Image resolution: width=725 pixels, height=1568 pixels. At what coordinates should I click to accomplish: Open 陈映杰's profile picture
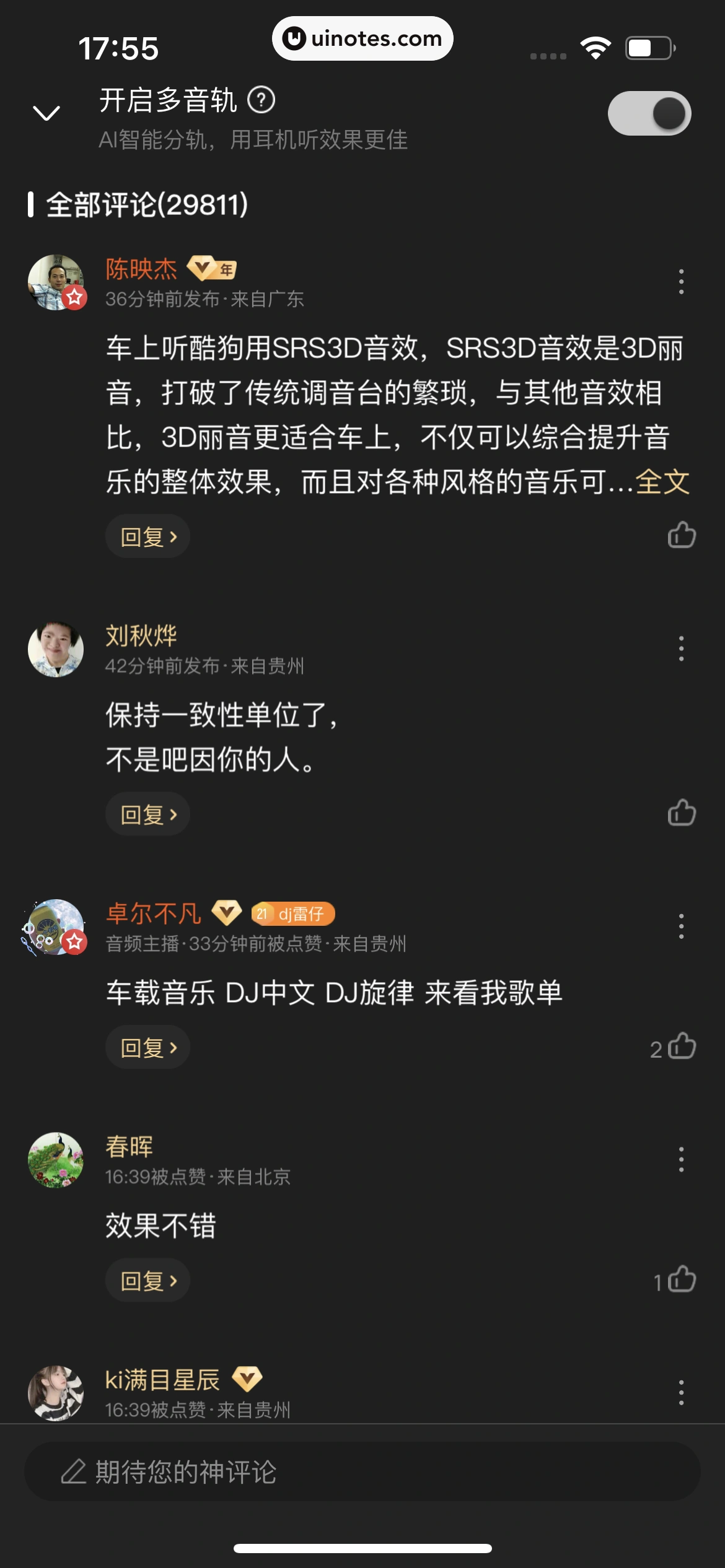pyautogui.click(x=56, y=282)
